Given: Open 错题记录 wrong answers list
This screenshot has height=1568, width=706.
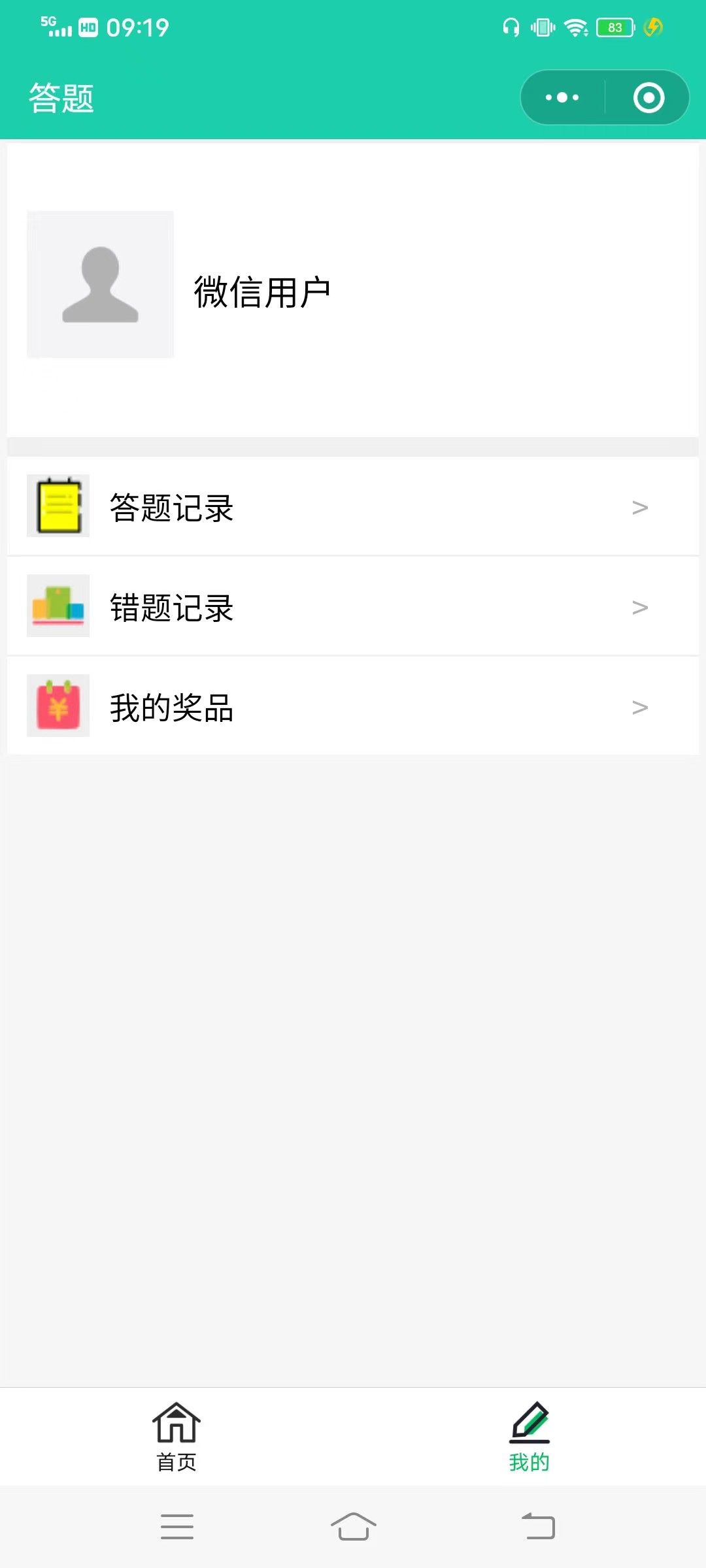Looking at the screenshot, I should click(x=353, y=607).
